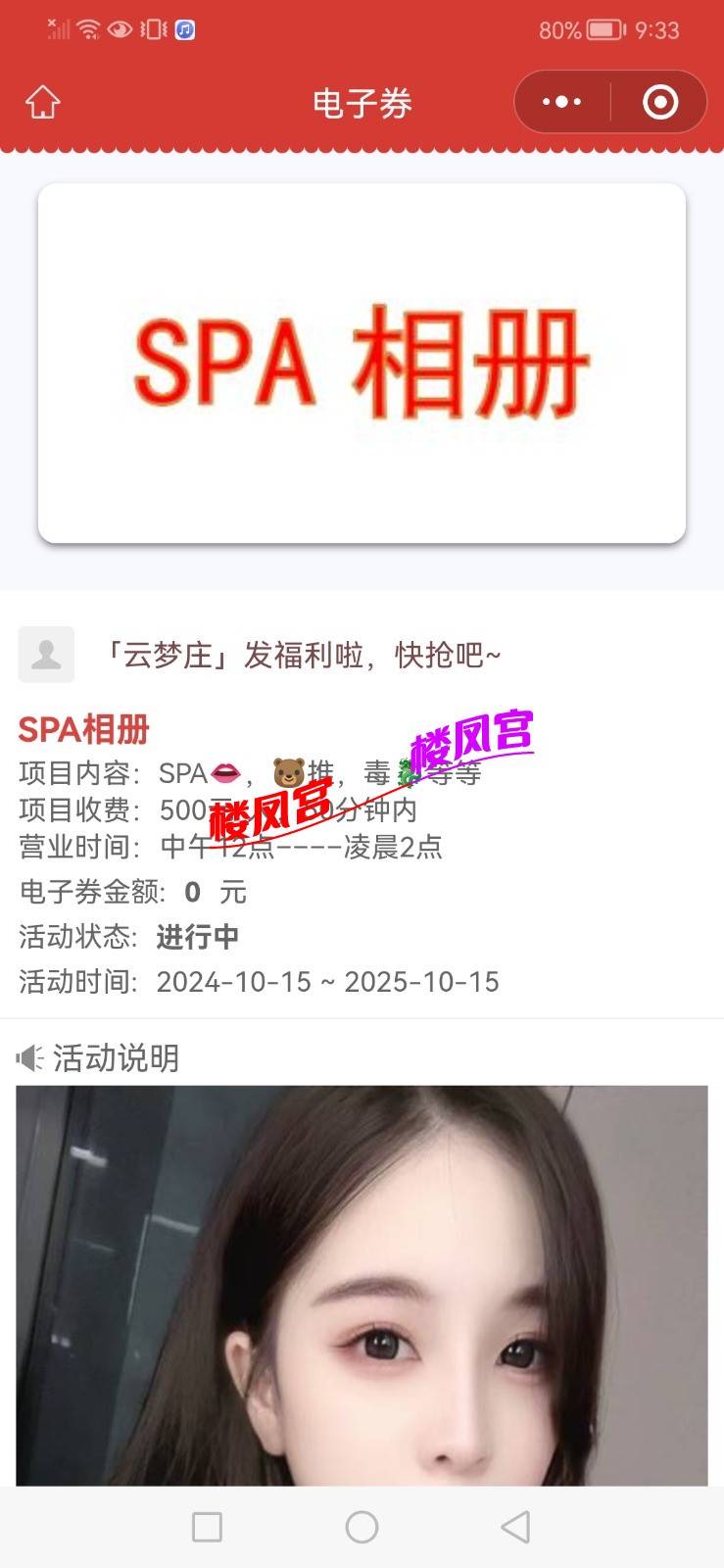The width and height of the screenshot is (724, 1568).
Task: Tap the square recent-apps navigation key
Action: 207,1527
